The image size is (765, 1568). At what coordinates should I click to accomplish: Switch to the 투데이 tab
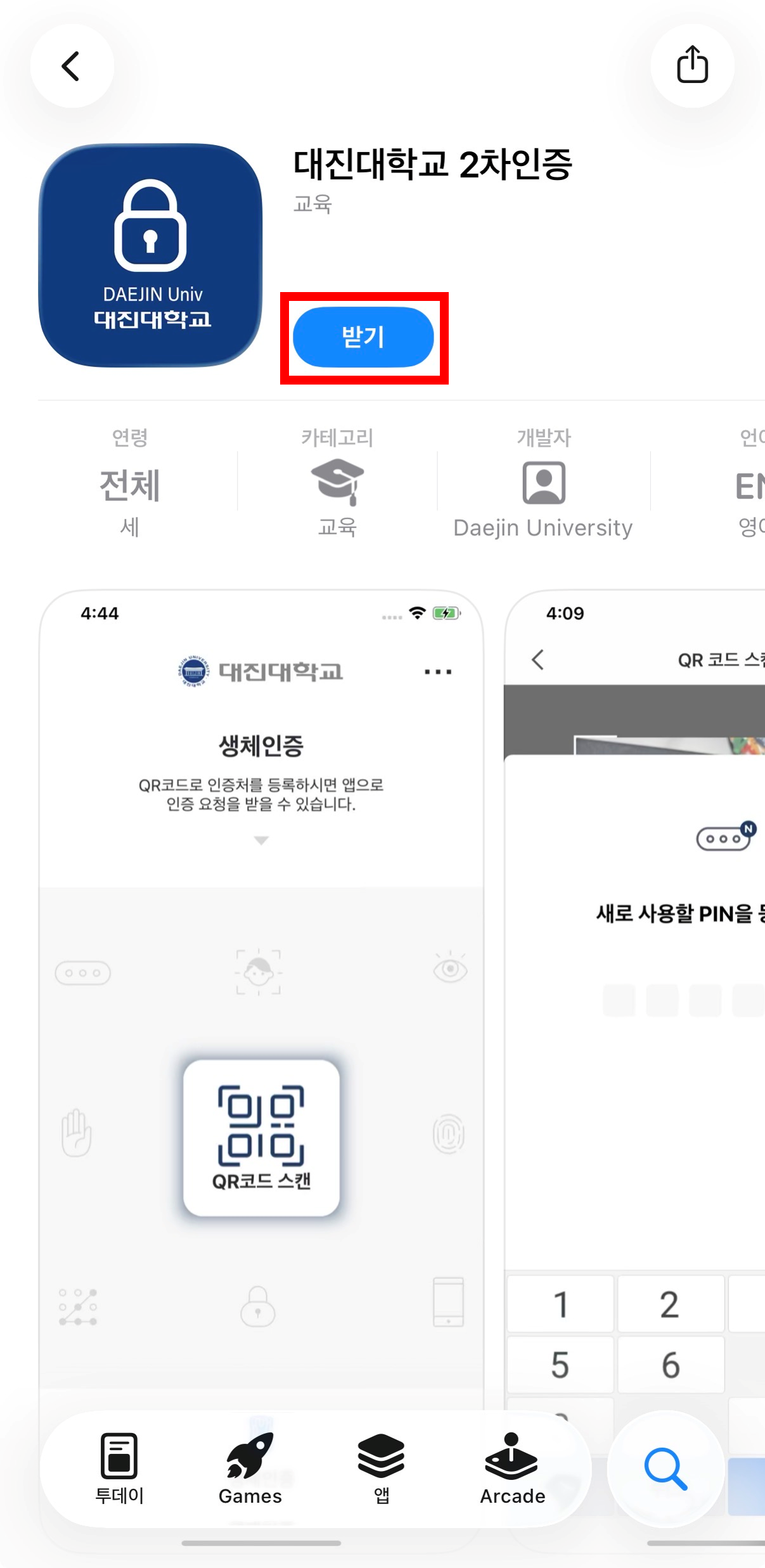119,1469
